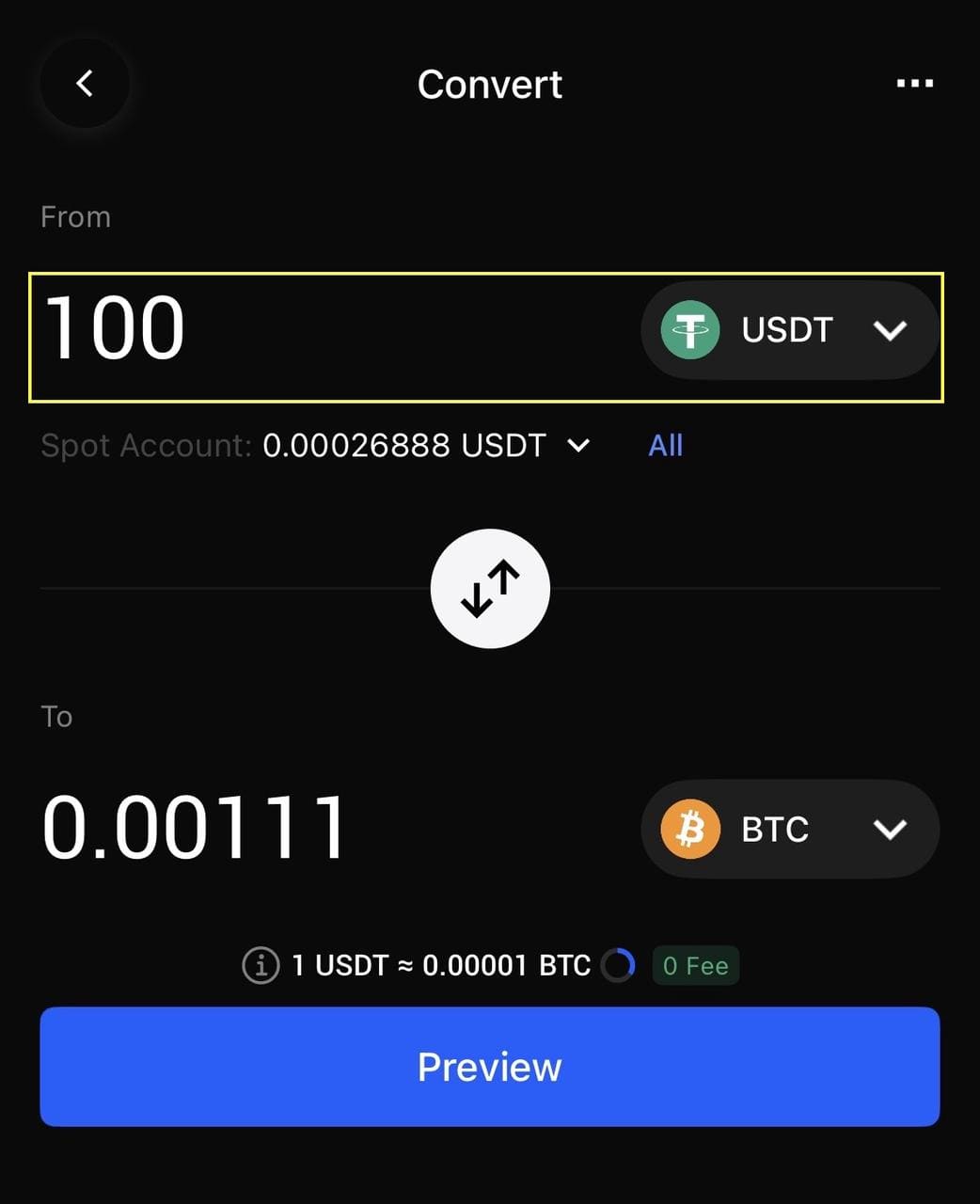This screenshot has width=980, height=1204.
Task: Swap the From and To currencies
Action: coord(490,588)
